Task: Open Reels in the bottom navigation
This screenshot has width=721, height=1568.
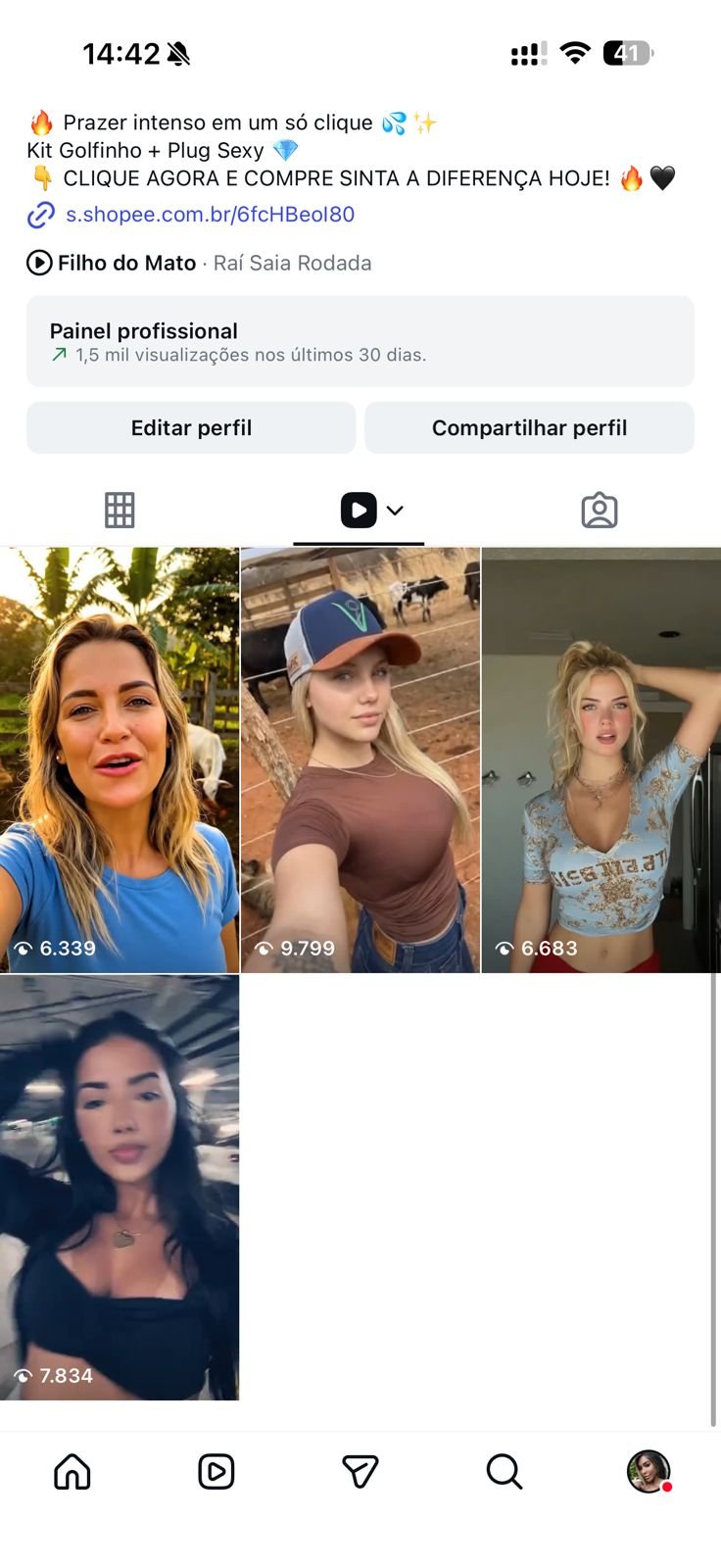Action: (x=216, y=1471)
